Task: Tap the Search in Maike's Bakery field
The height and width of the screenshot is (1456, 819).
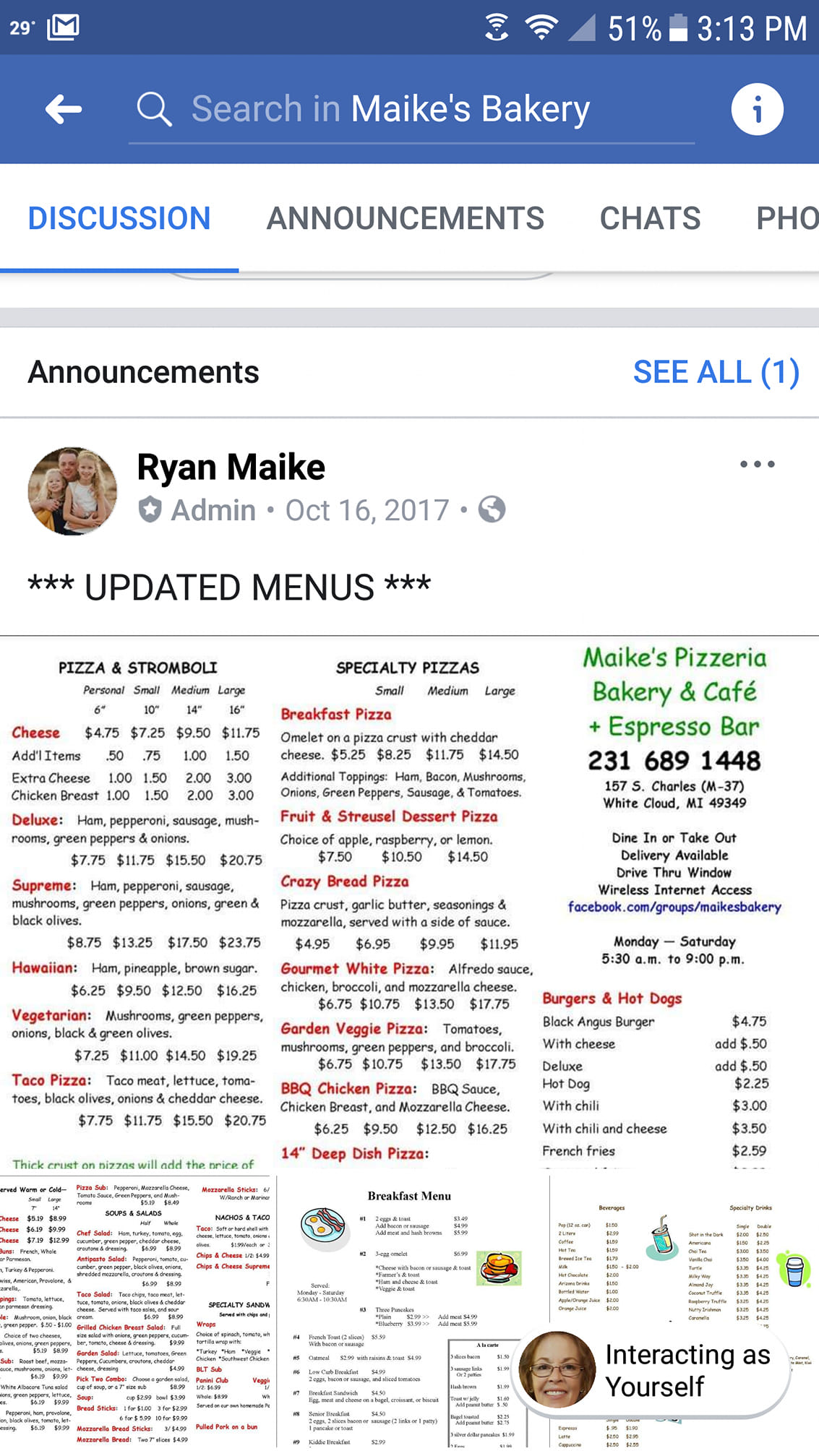Action: pyautogui.click(x=411, y=110)
